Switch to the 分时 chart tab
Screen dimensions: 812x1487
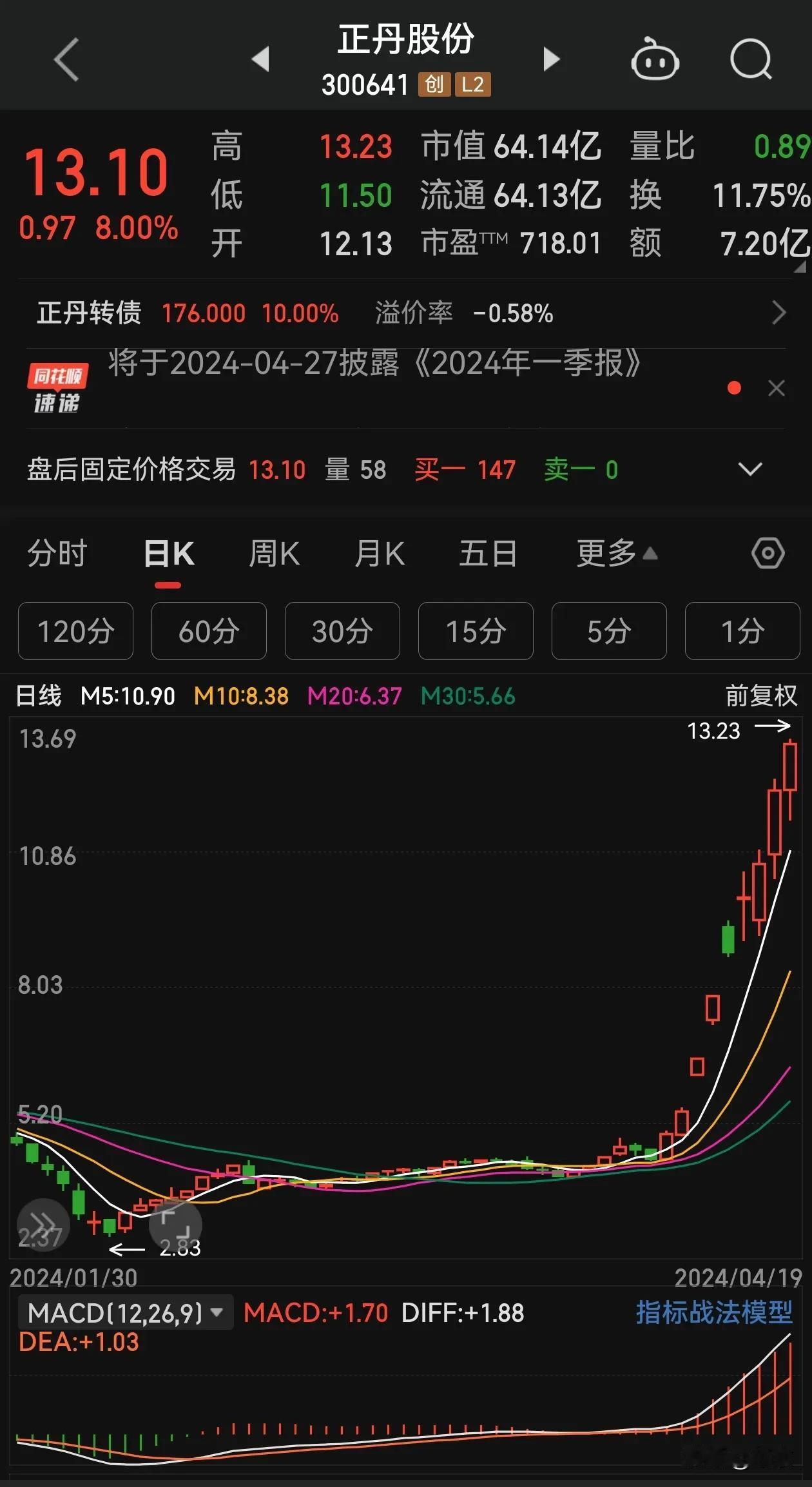[57, 554]
